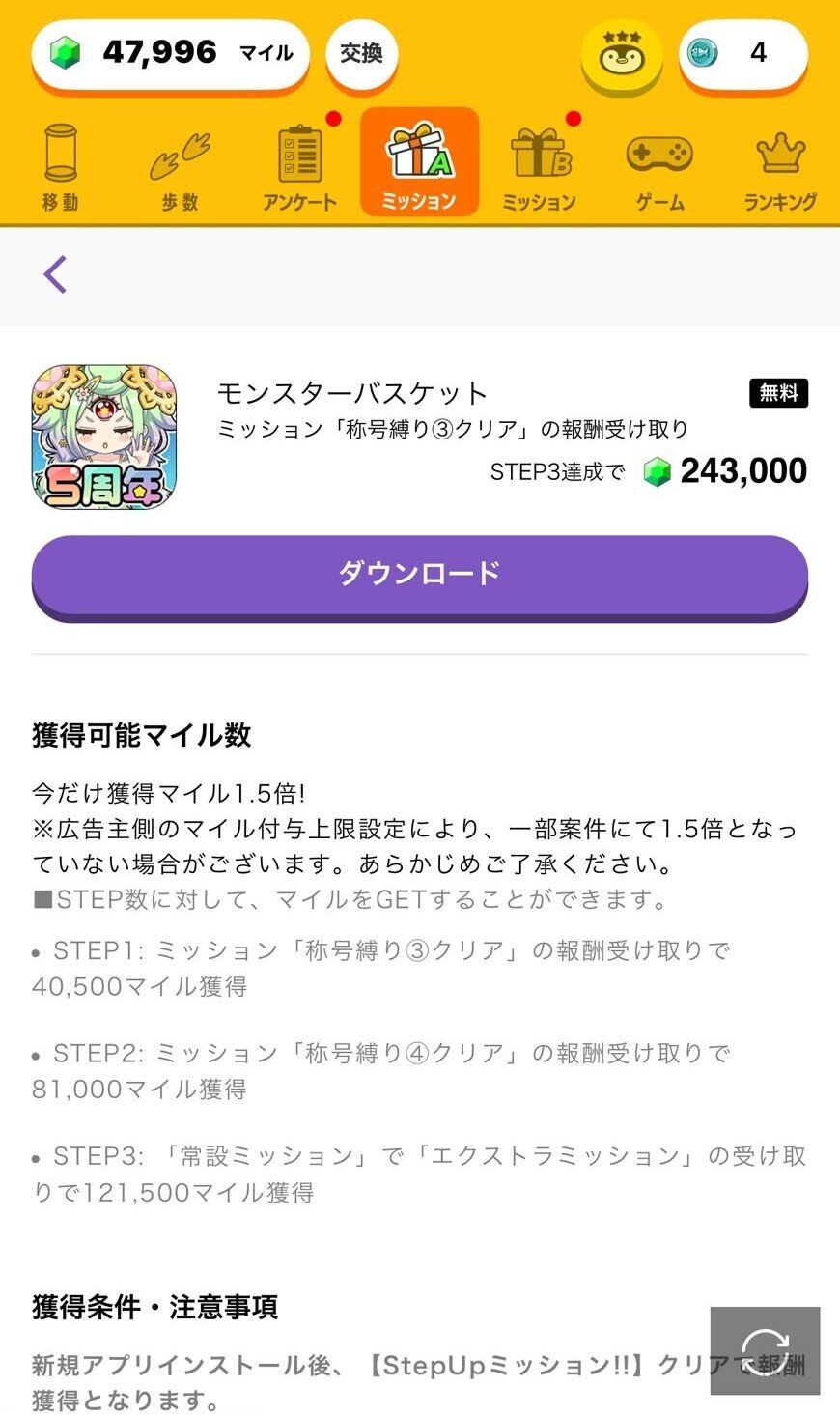
Task: Go back using the purple chevron arrow
Action: (55, 274)
